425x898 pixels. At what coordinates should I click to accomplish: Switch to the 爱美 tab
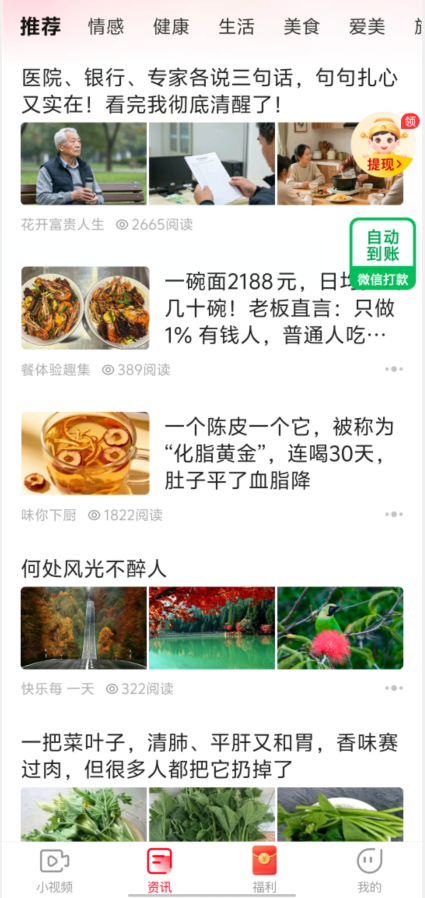tap(367, 27)
